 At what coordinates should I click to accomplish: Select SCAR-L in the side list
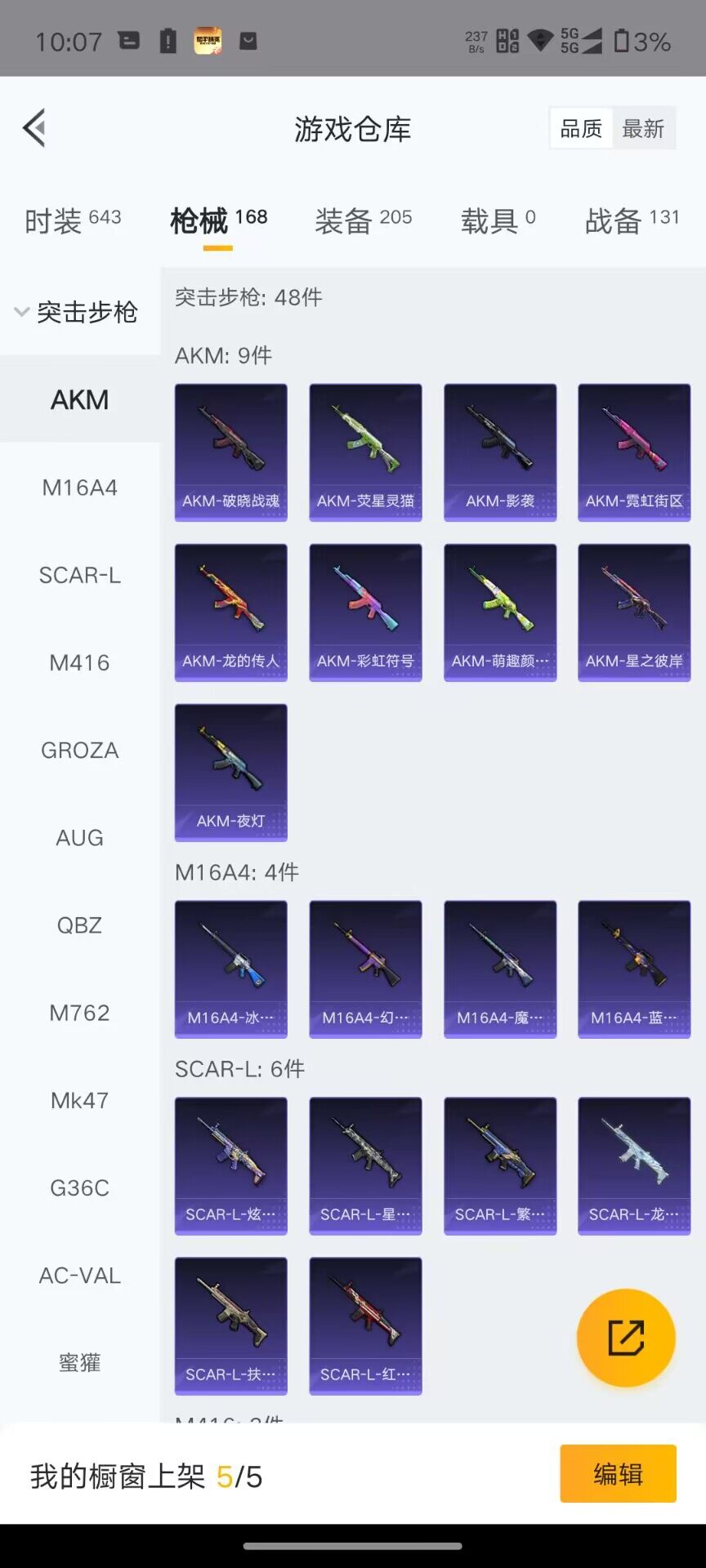coord(80,575)
